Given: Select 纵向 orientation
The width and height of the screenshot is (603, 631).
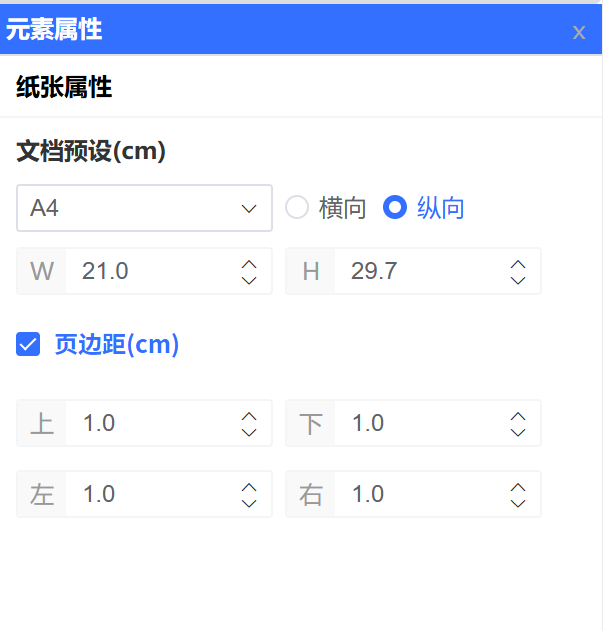Looking at the screenshot, I should click(x=396, y=208).
